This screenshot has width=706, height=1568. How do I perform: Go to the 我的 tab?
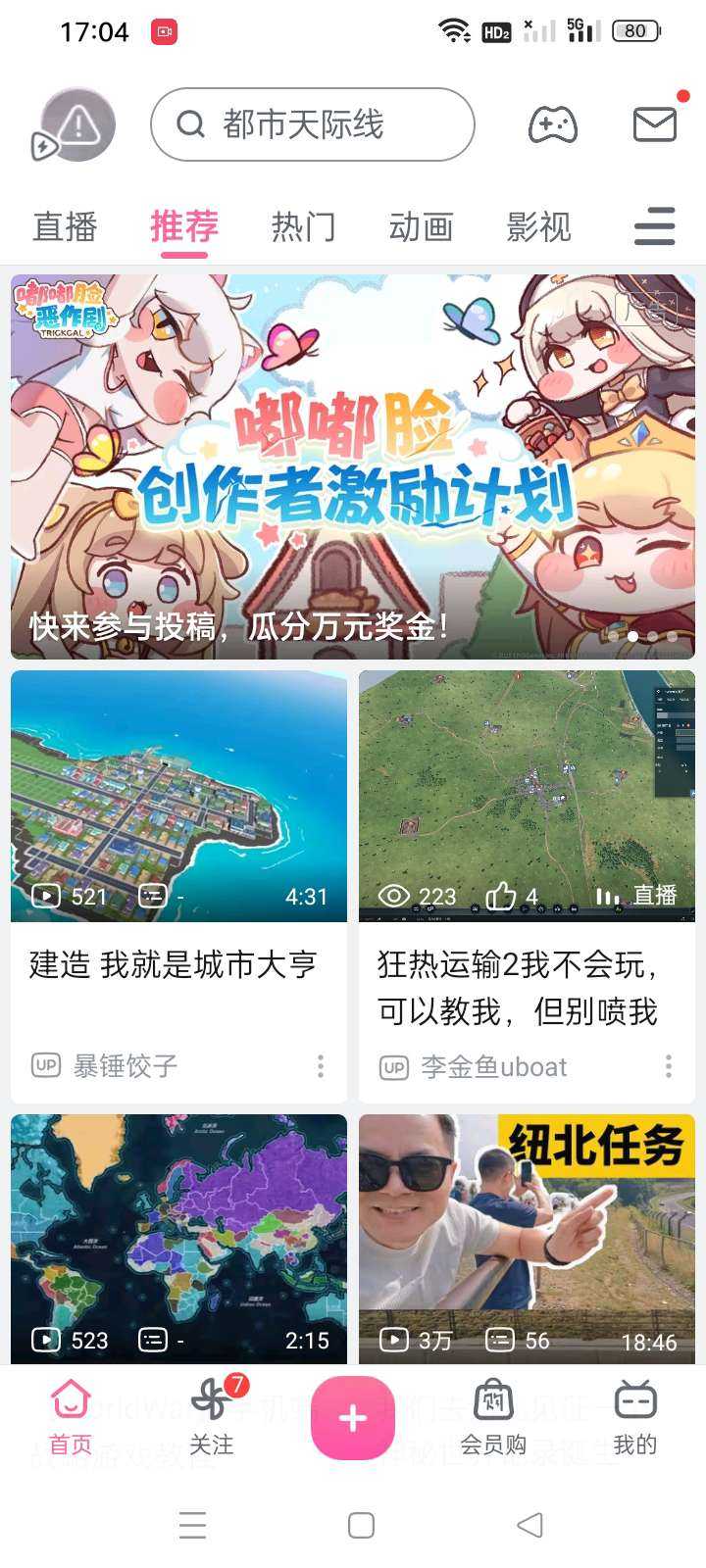(x=634, y=1417)
